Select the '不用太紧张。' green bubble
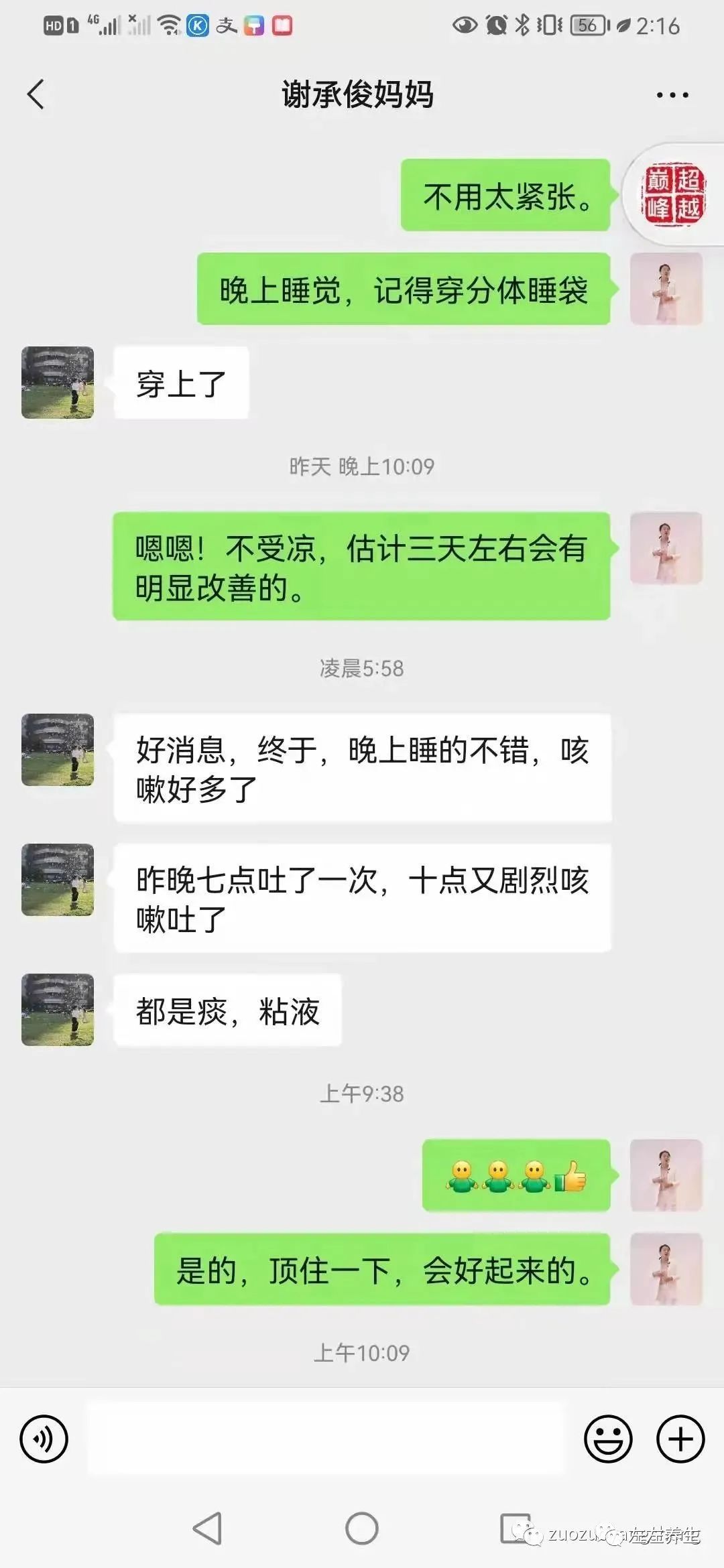Viewport: 724px width, 1568px height. (505, 195)
